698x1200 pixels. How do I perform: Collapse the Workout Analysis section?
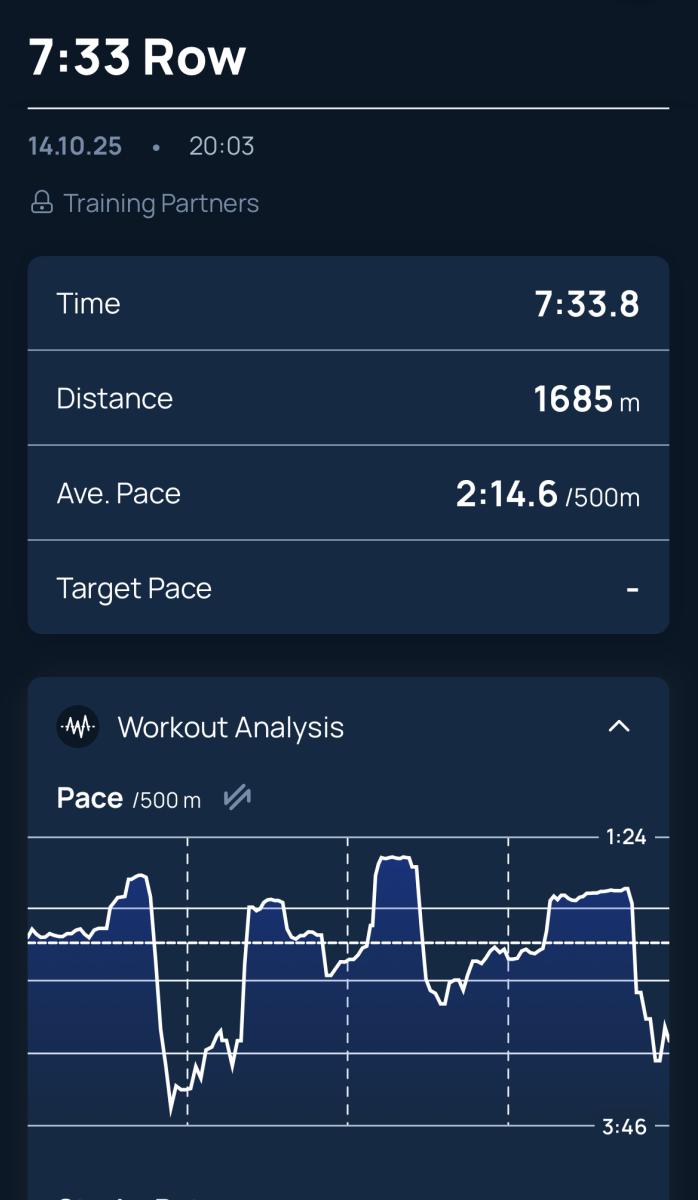619,727
